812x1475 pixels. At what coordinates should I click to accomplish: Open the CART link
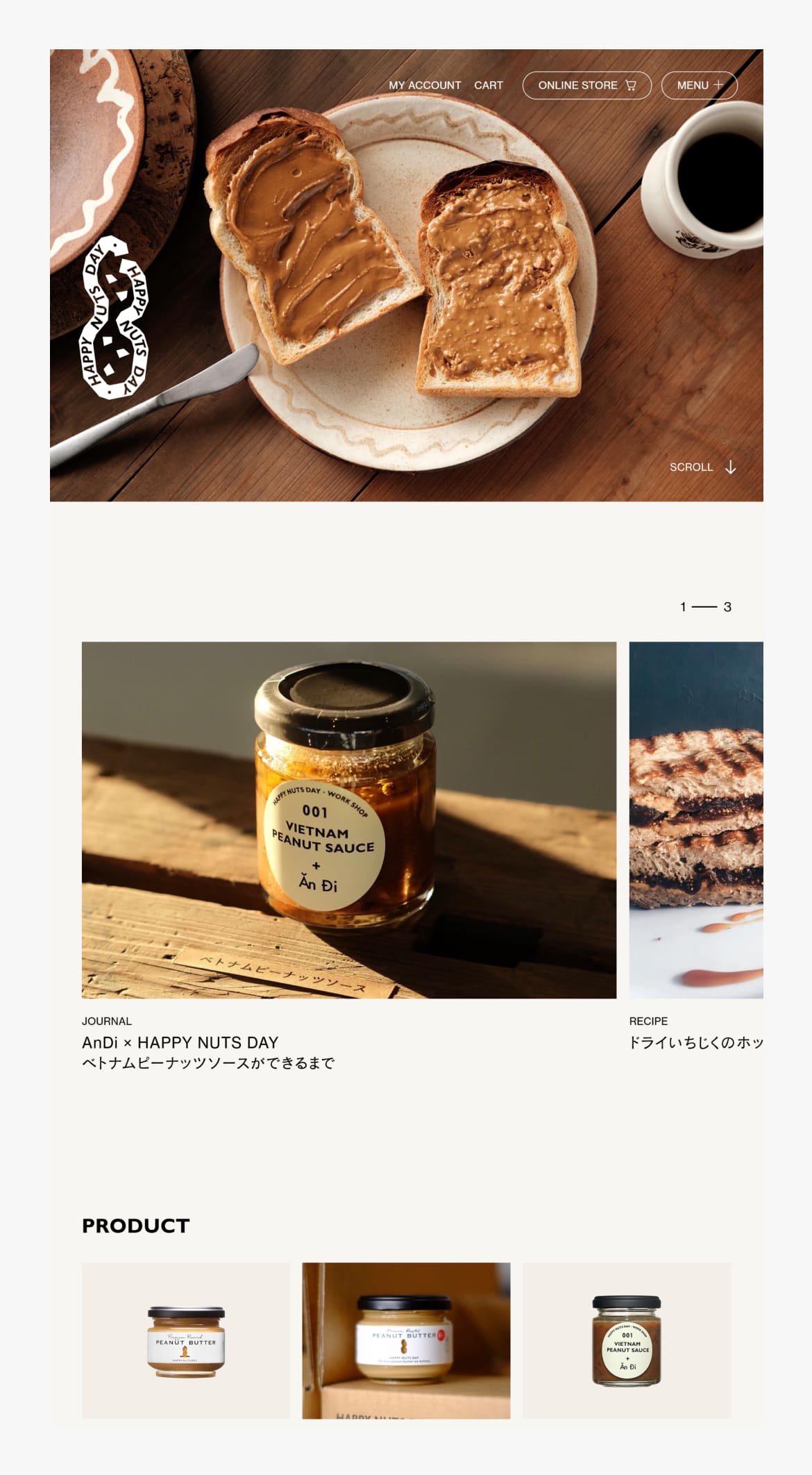pyautogui.click(x=489, y=85)
